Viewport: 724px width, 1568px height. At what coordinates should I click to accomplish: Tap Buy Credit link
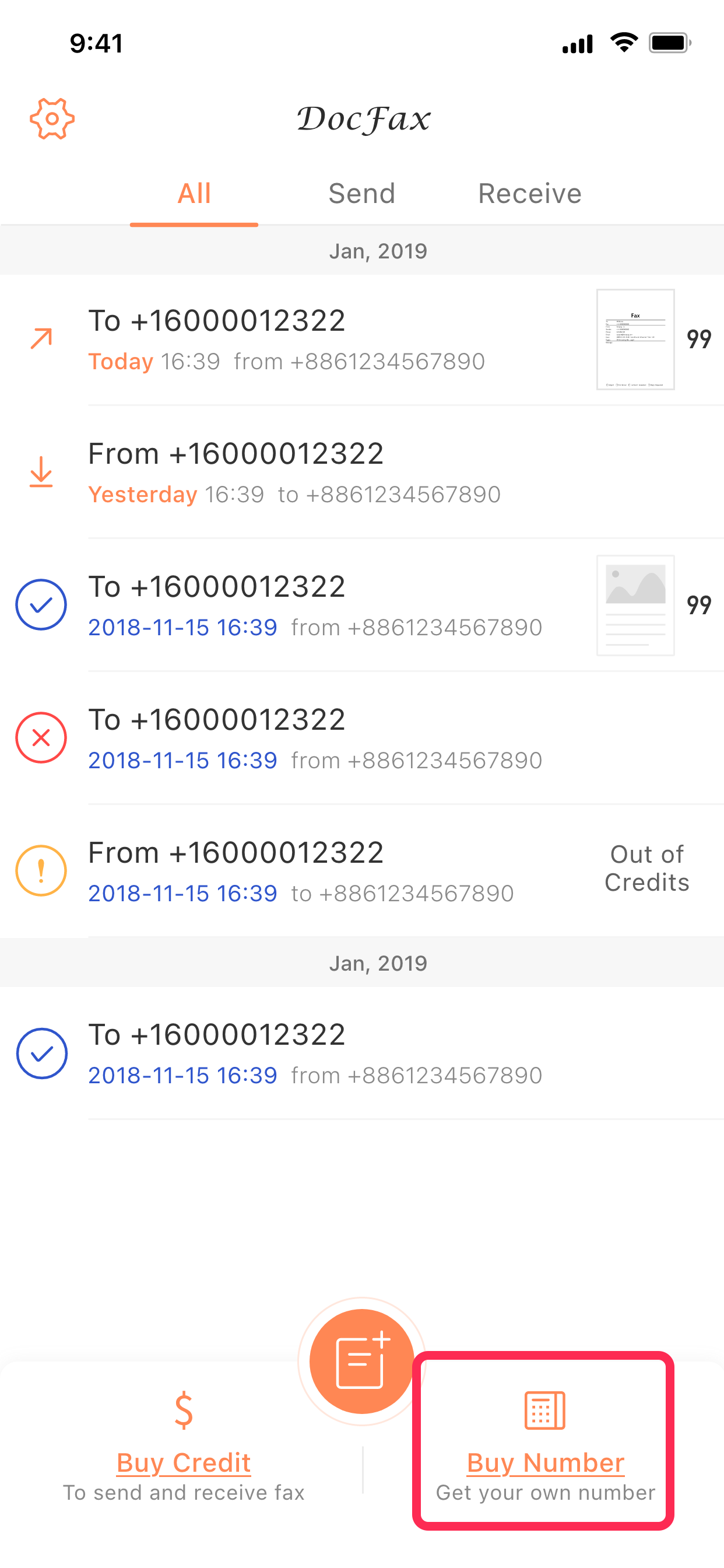coord(184,1462)
